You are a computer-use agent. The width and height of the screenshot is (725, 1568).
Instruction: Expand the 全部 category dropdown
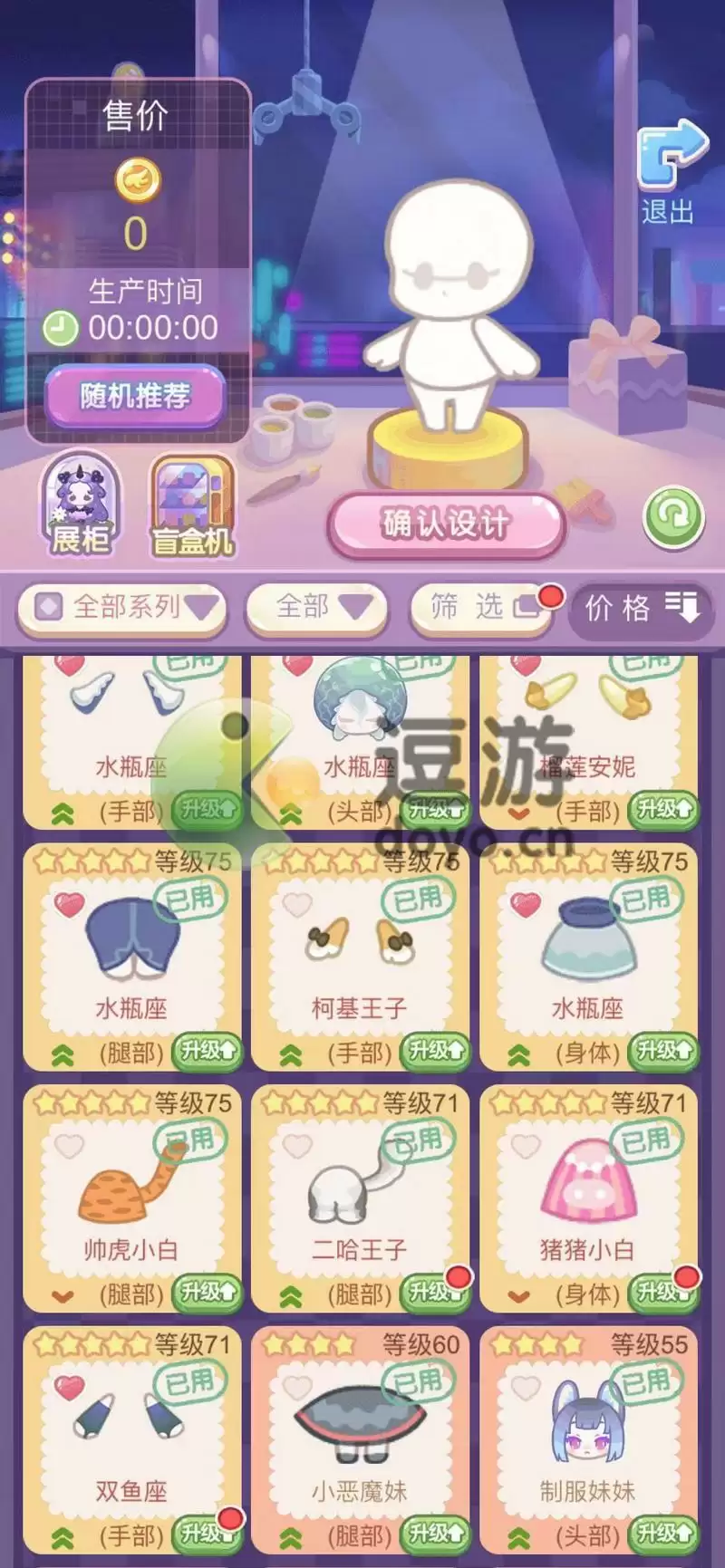click(x=317, y=610)
